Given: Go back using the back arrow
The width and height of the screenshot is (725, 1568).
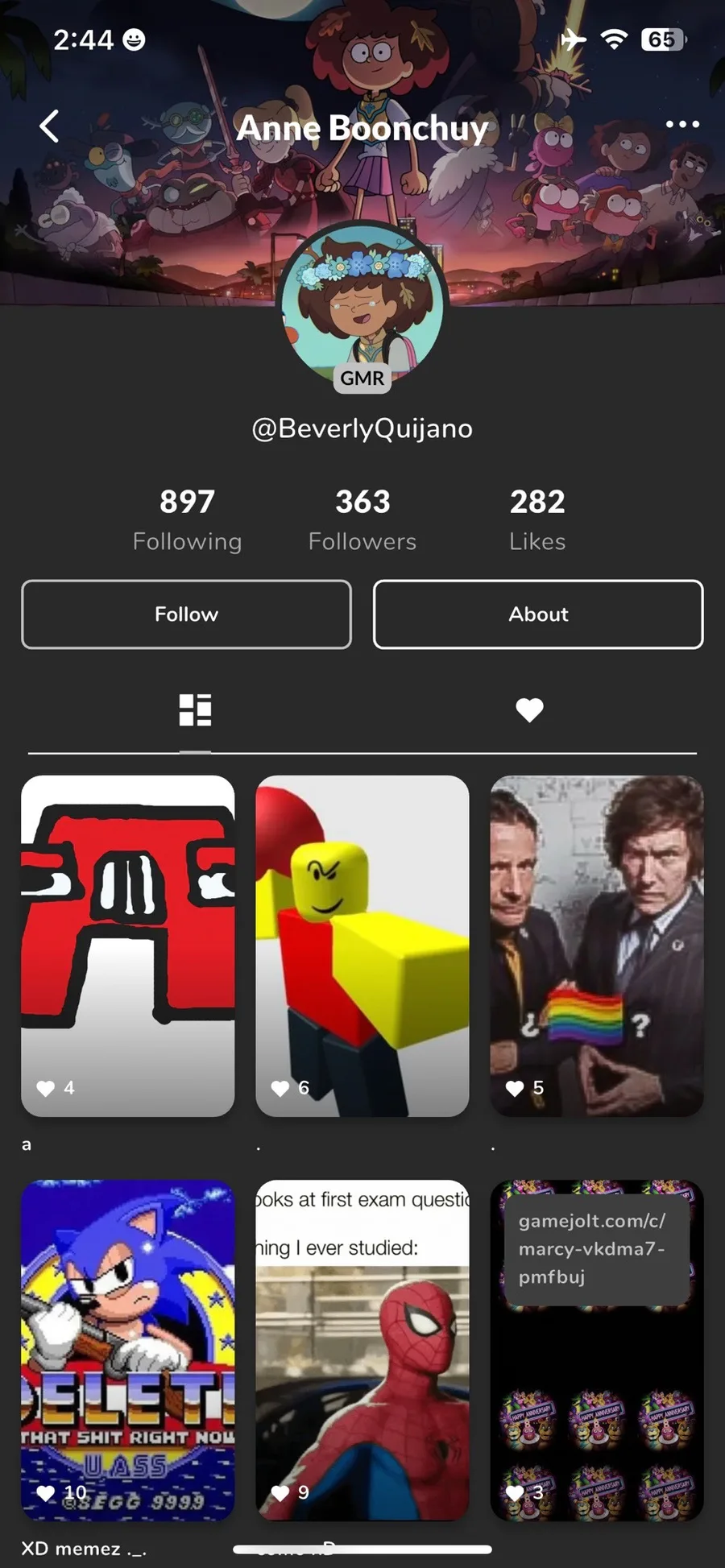Looking at the screenshot, I should point(50,126).
